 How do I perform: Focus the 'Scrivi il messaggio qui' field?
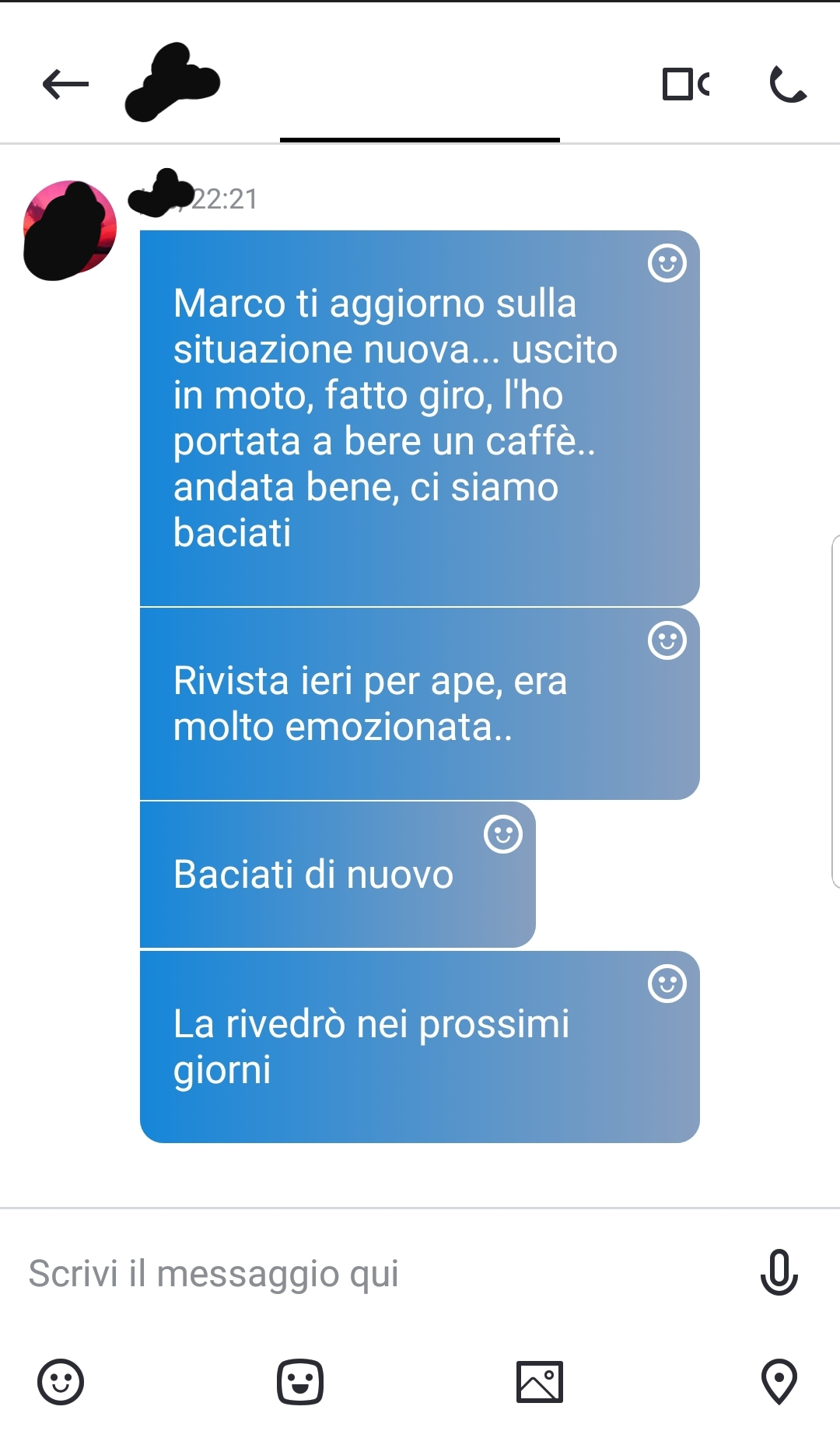373,1274
